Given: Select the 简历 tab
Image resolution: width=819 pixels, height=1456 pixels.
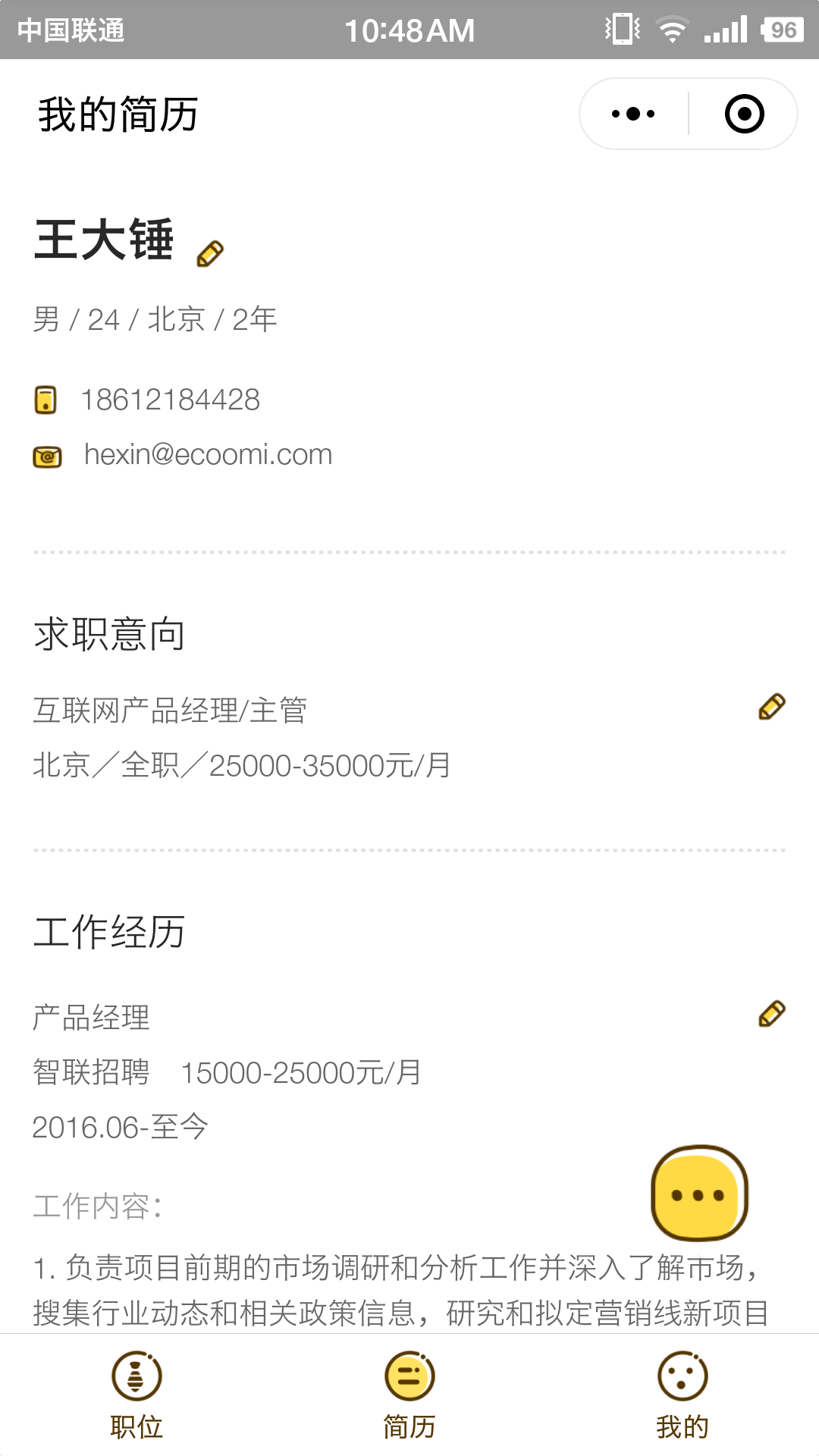Looking at the screenshot, I should point(409,1395).
